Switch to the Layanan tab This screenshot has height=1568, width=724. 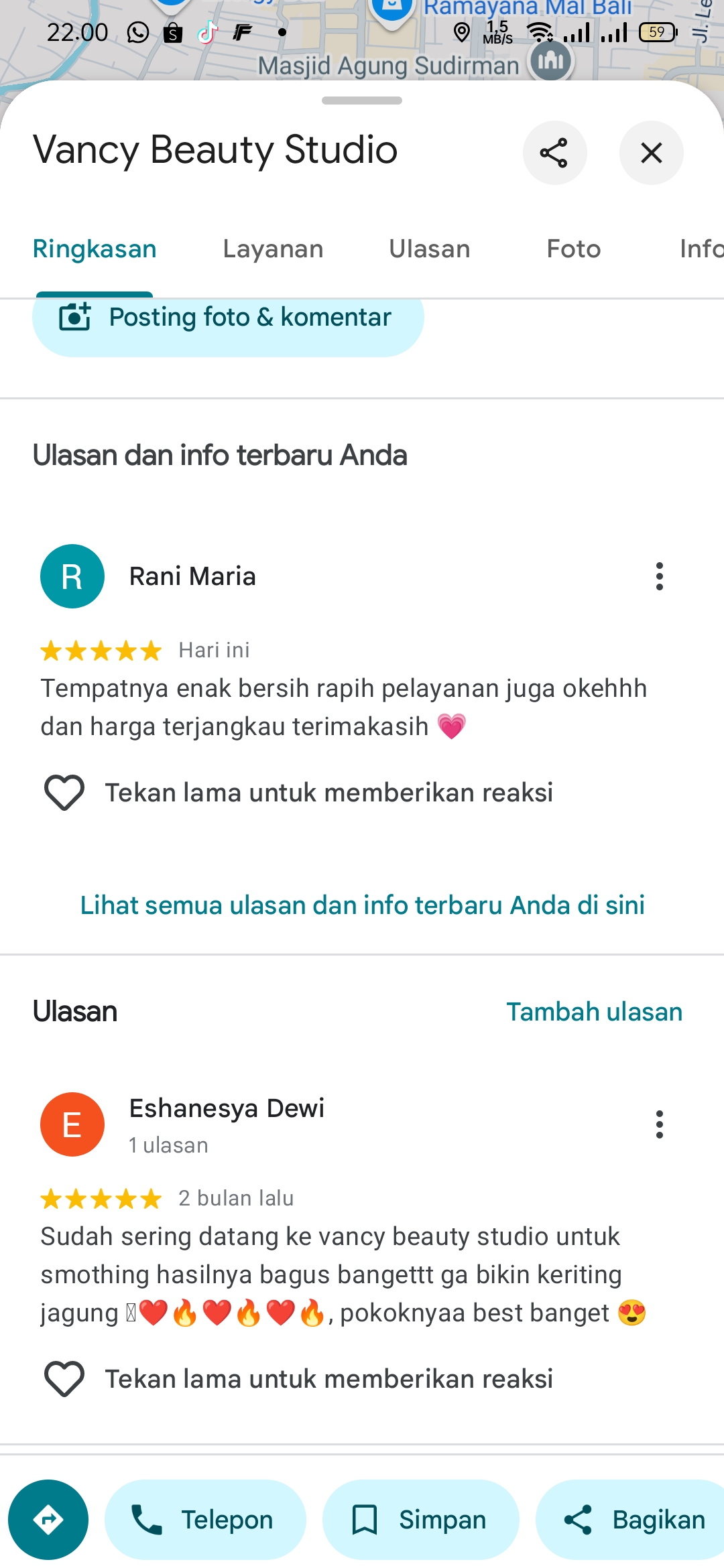tap(273, 249)
